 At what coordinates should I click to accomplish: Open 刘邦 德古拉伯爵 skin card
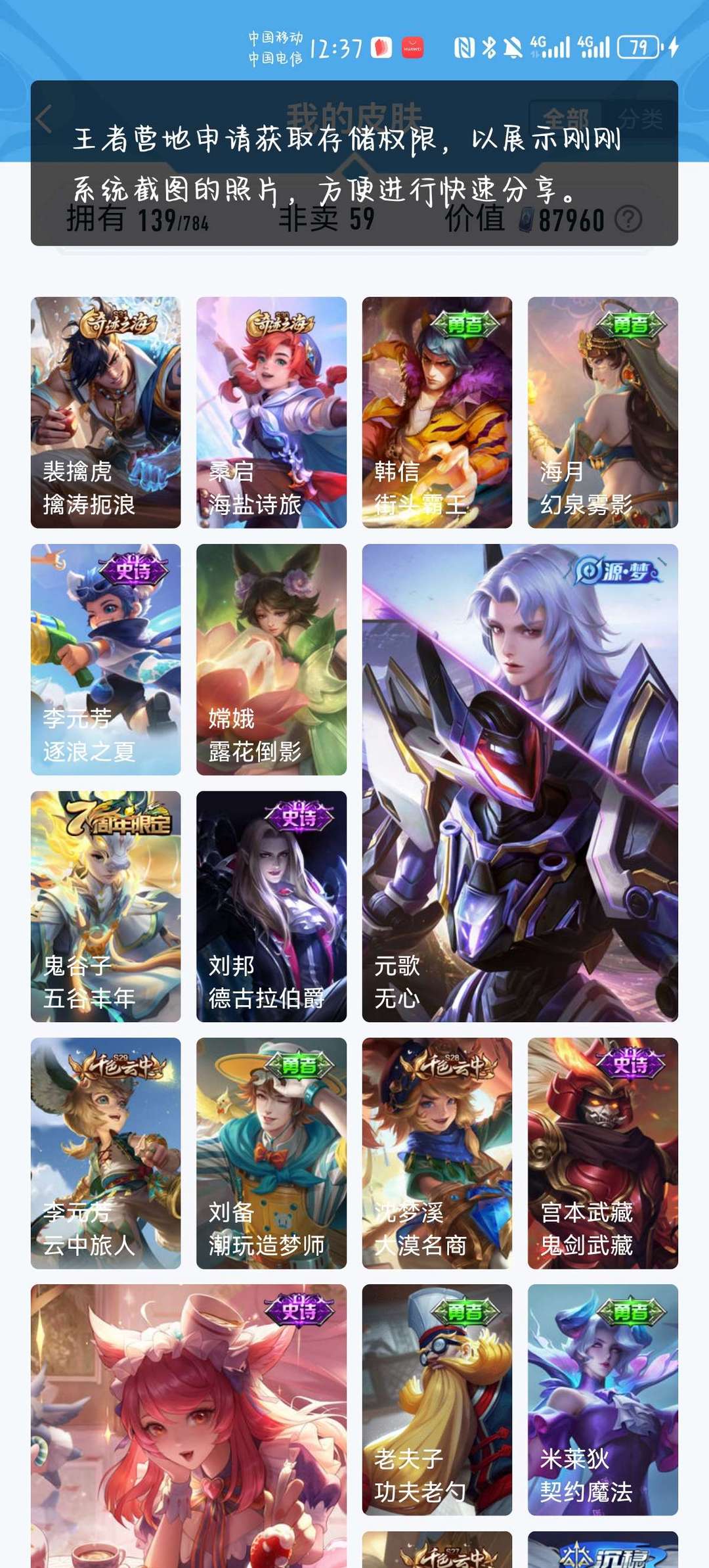click(x=271, y=906)
